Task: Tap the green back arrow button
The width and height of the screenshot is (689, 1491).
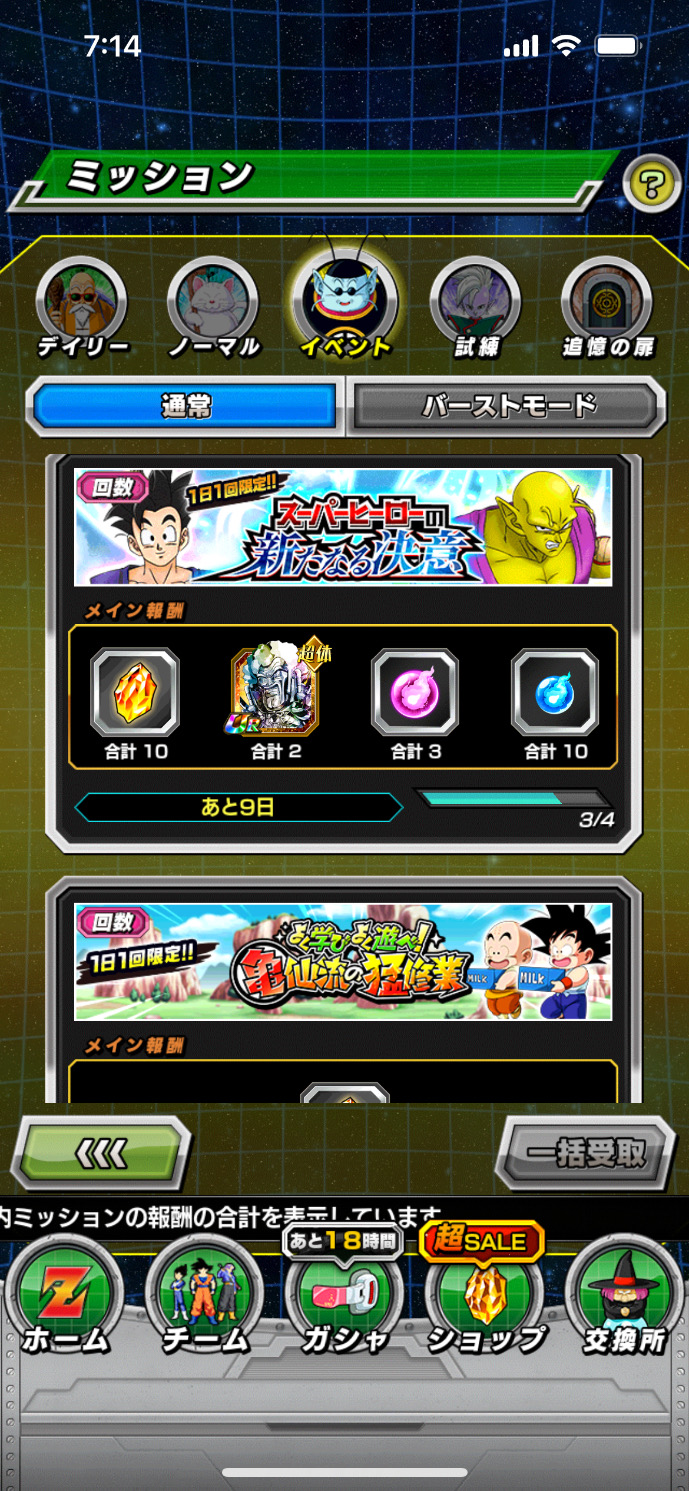Action: coord(100,1153)
